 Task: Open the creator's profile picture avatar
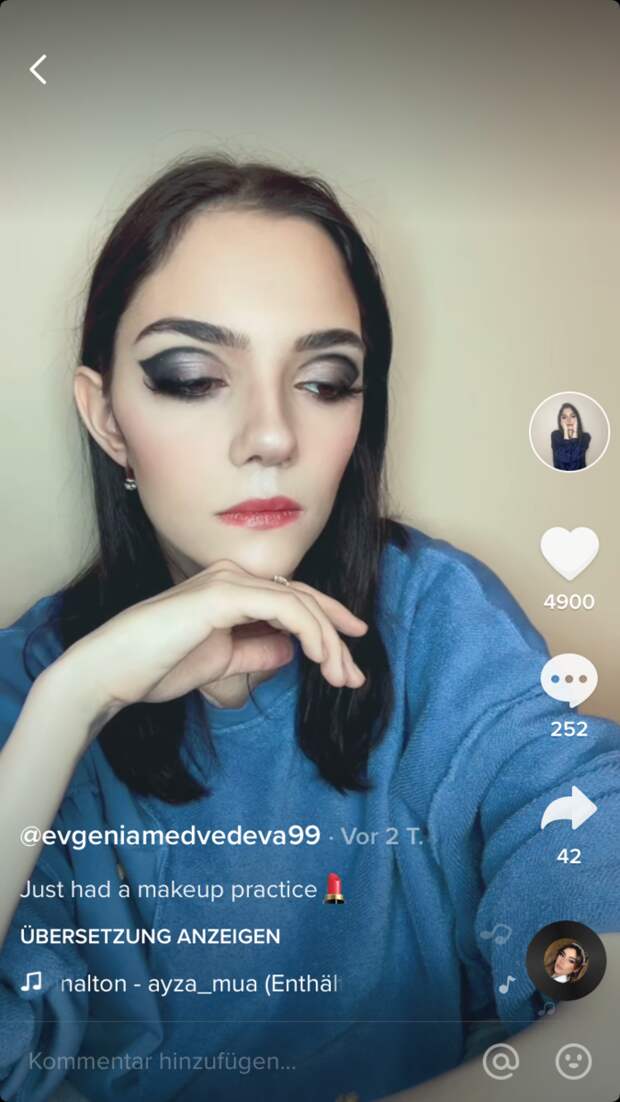[x=569, y=432]
